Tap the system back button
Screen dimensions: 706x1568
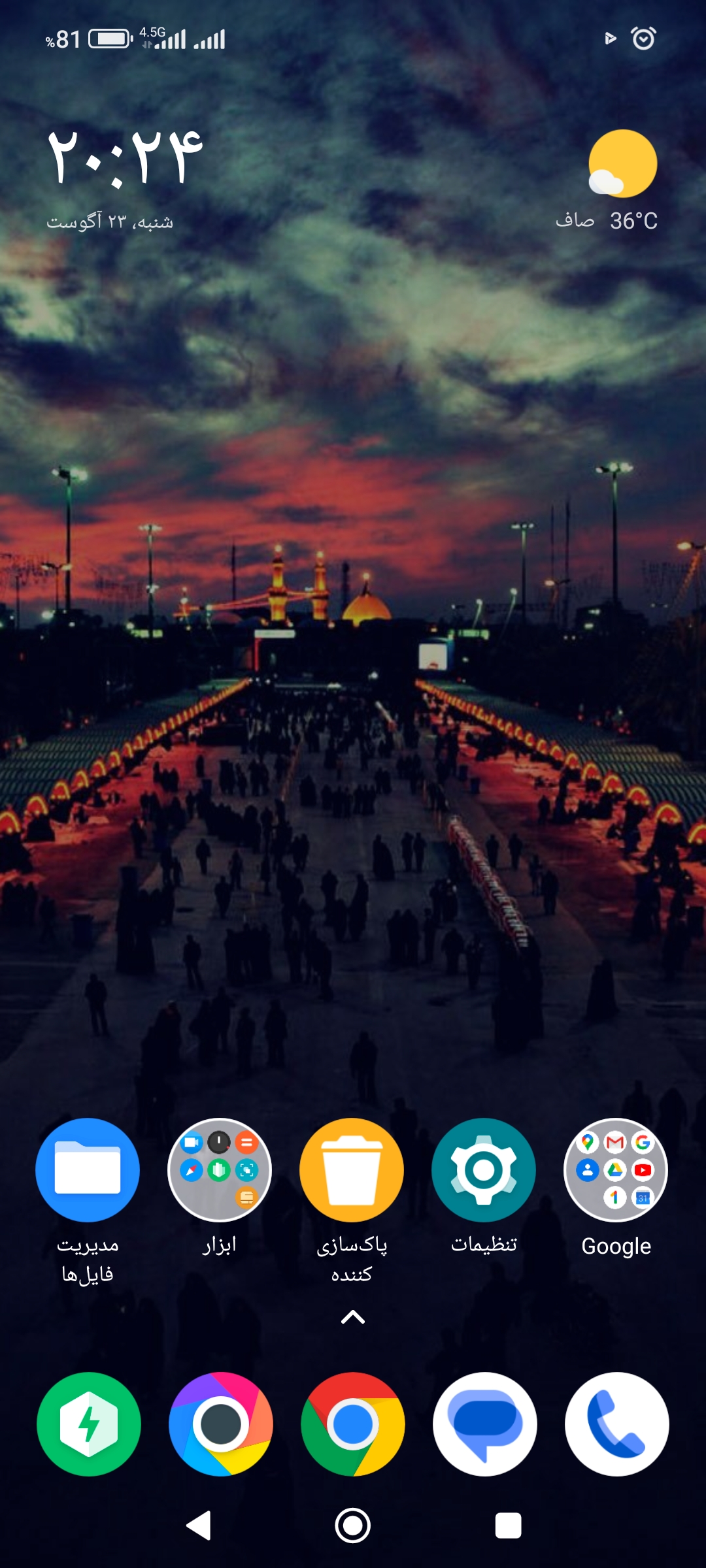coord(199,1526)
